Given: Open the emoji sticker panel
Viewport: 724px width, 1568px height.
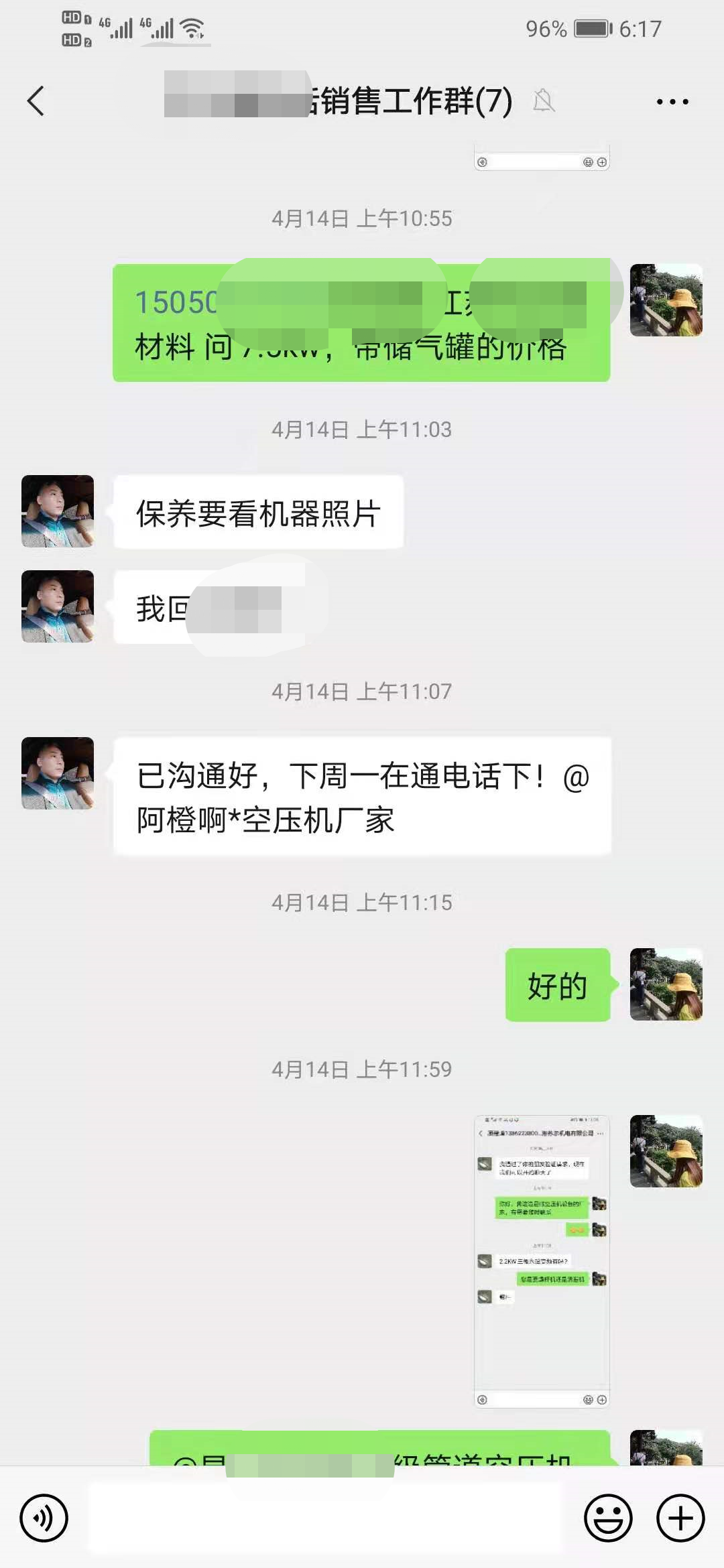Looking at the screenshot, I should [x=608, y=1518].
